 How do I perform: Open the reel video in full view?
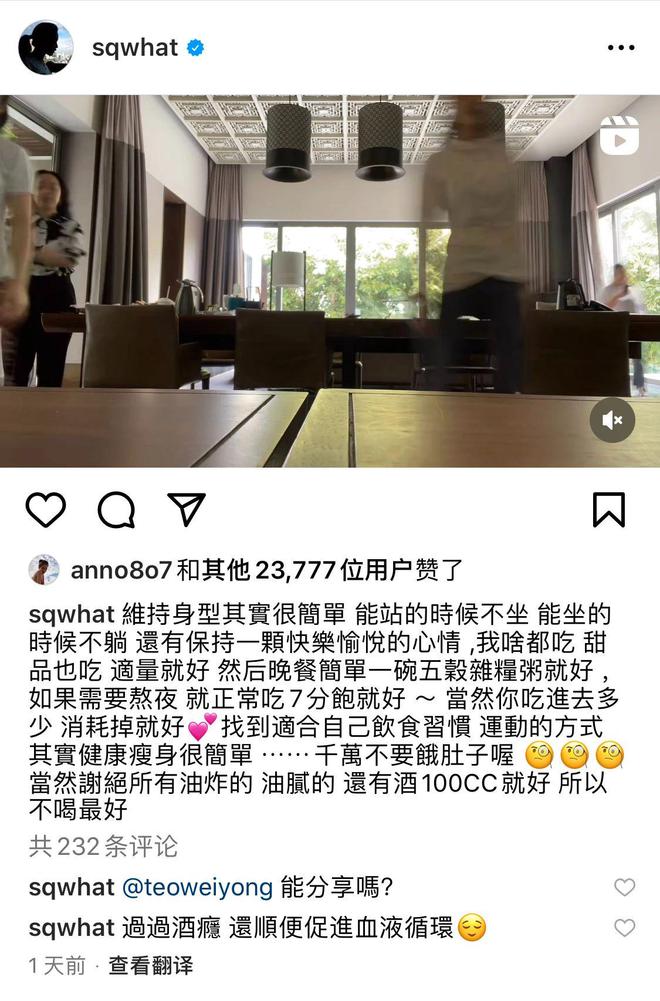pyautogui.click(x=330, y=280)
